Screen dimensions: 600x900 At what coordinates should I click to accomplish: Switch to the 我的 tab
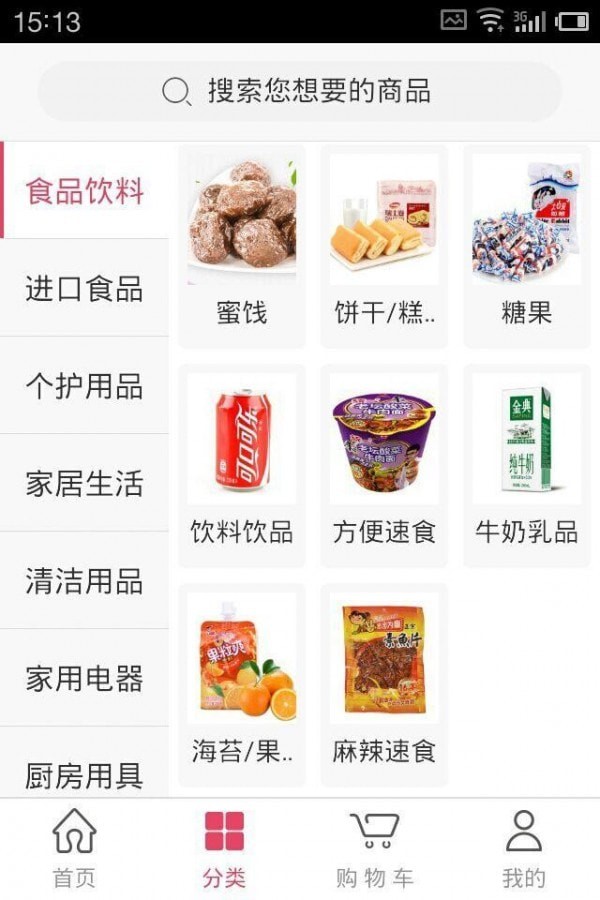pos(523,849)
